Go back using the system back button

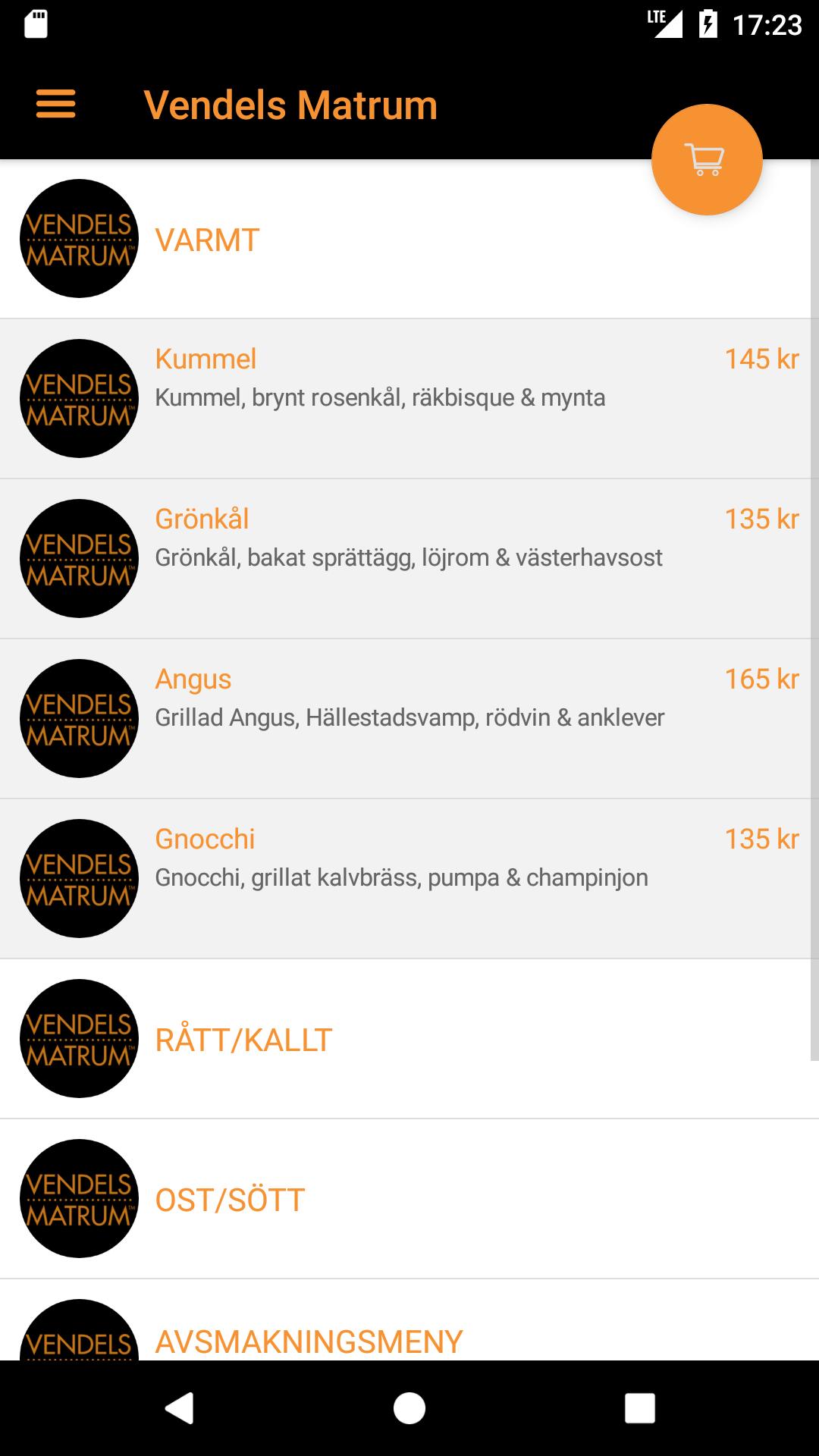click(180, 1408)
